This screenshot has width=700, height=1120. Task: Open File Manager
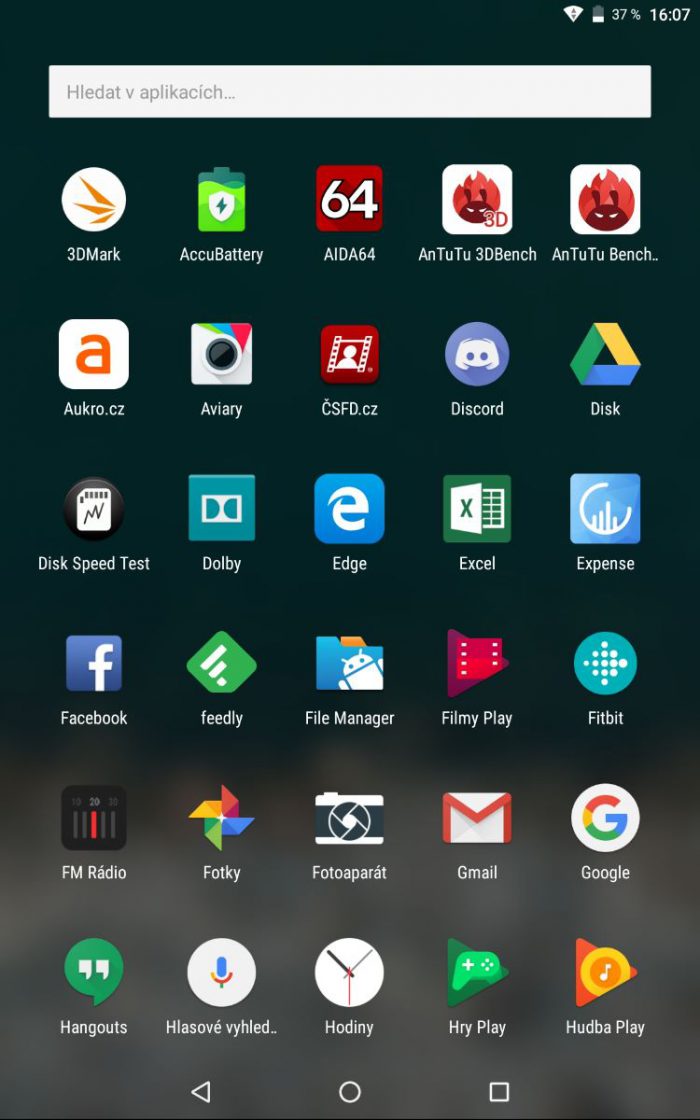pyautogui.click(x=349, y=664)
